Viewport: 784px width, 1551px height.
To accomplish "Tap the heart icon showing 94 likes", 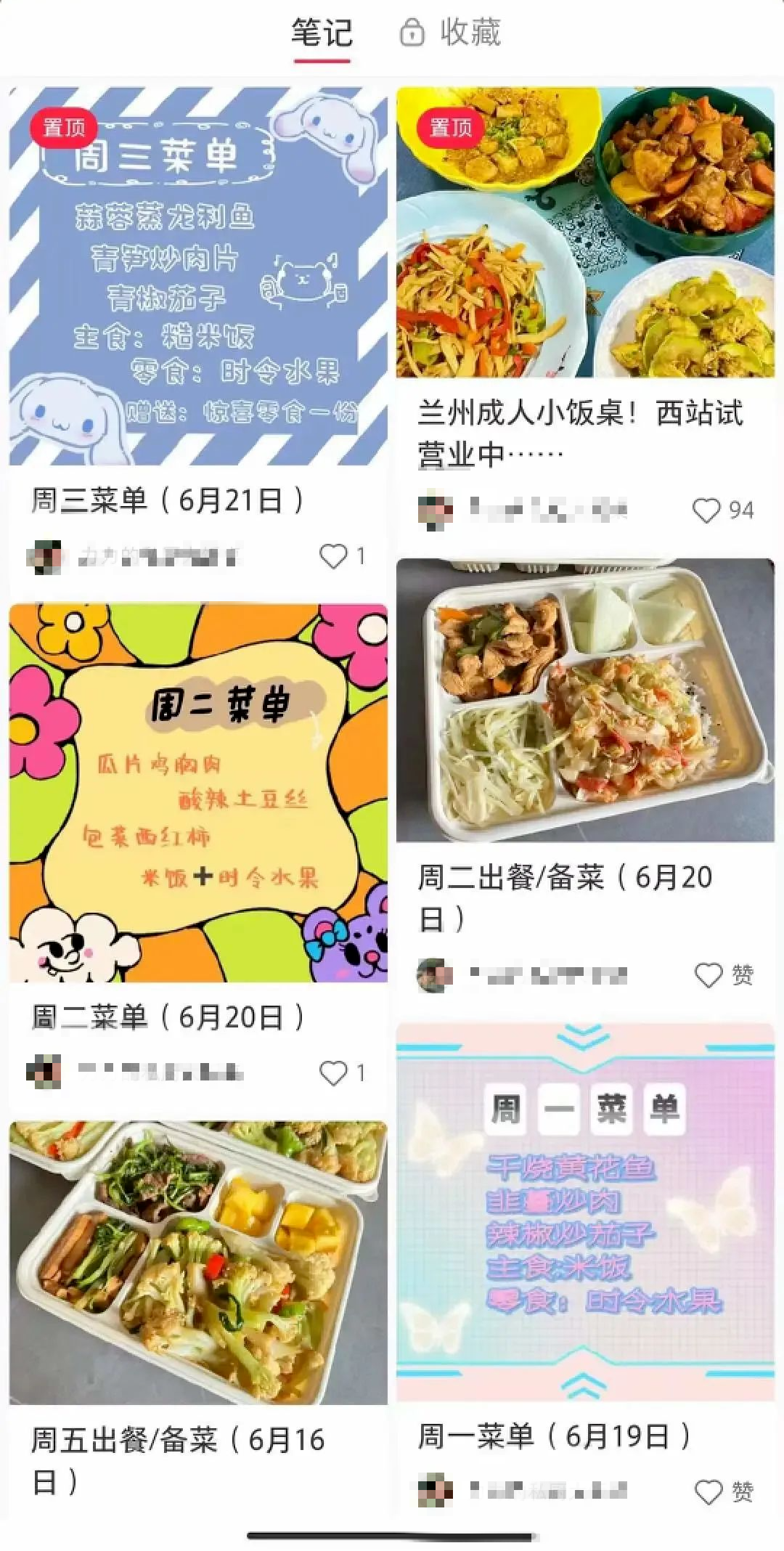I will pos(705,510).
